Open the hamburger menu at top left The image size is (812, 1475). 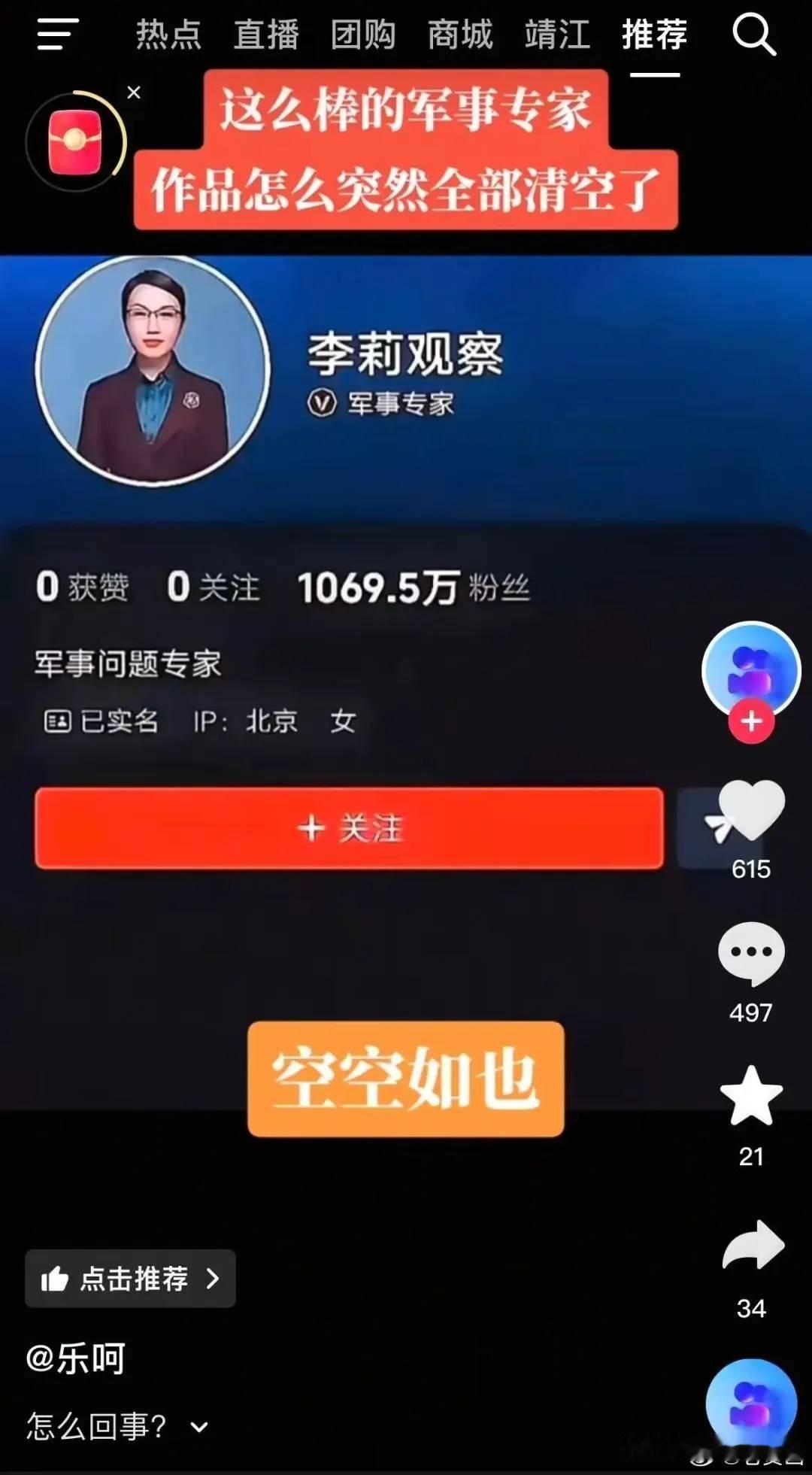tap(56, 35)
